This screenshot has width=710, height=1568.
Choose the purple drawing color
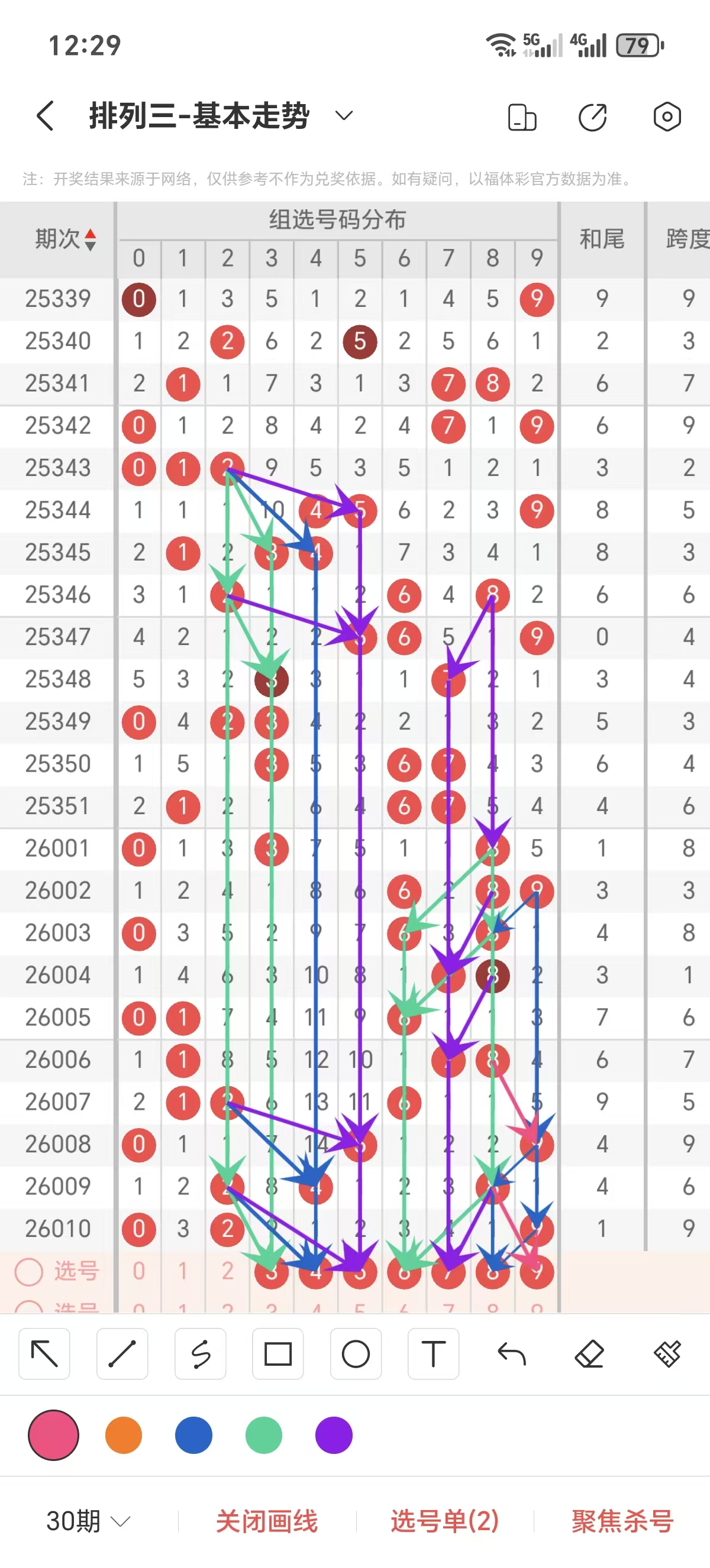click(334, 1435)
